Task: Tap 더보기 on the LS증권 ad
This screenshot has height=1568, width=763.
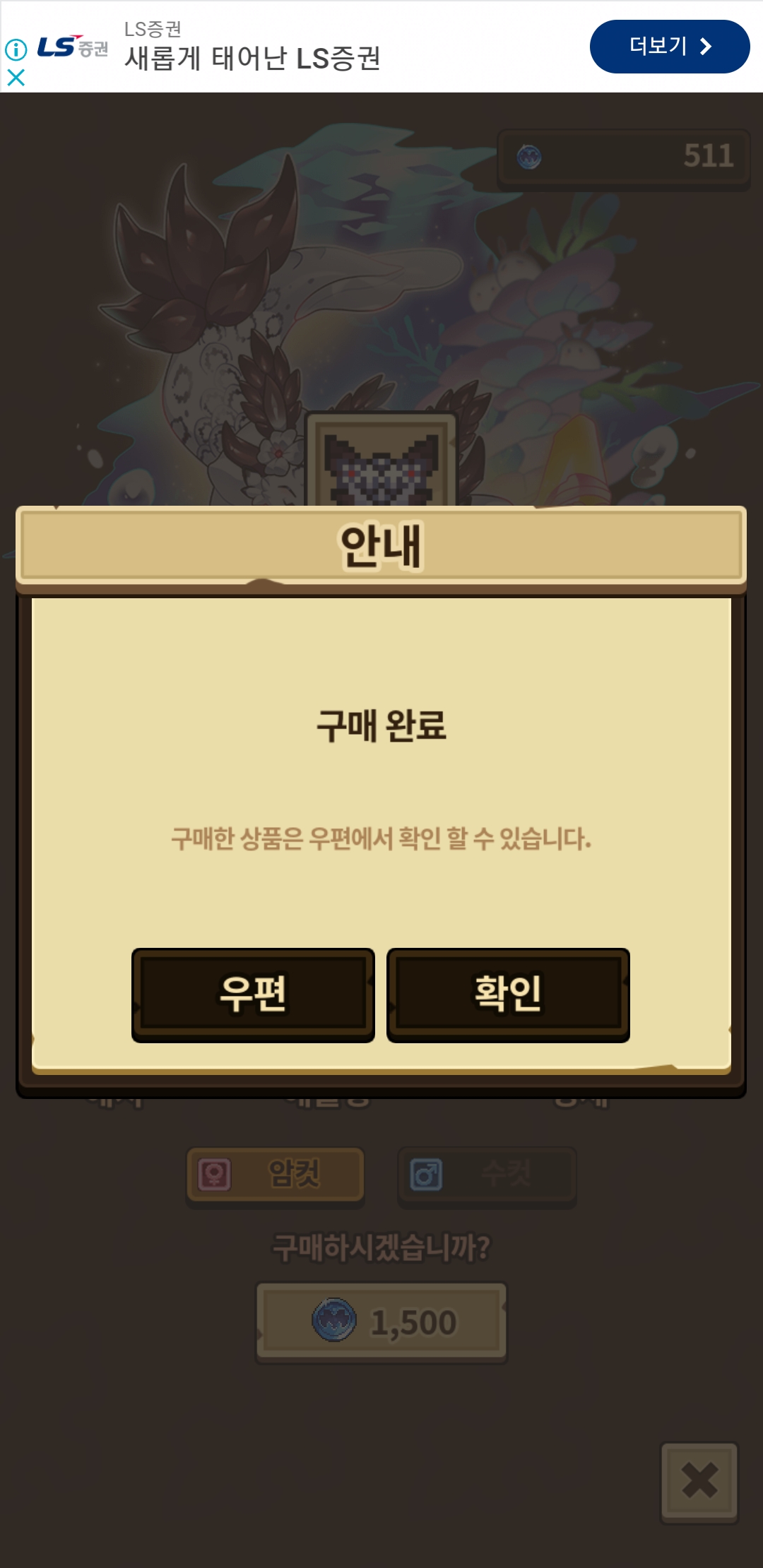Action: click(x=669, y=47)
